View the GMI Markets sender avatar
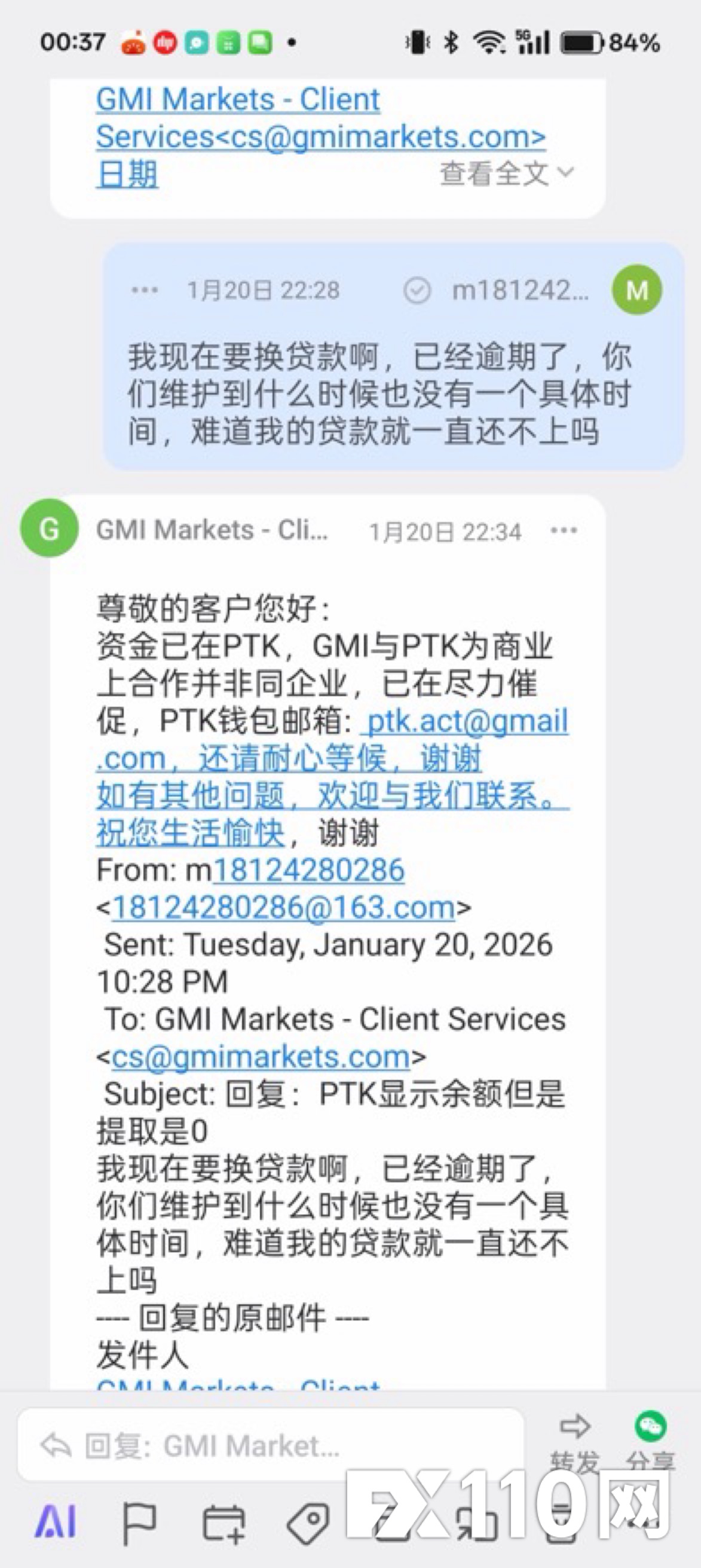Image resolution: width=701 pixels, height=1568 pixels. coord(49,529)
